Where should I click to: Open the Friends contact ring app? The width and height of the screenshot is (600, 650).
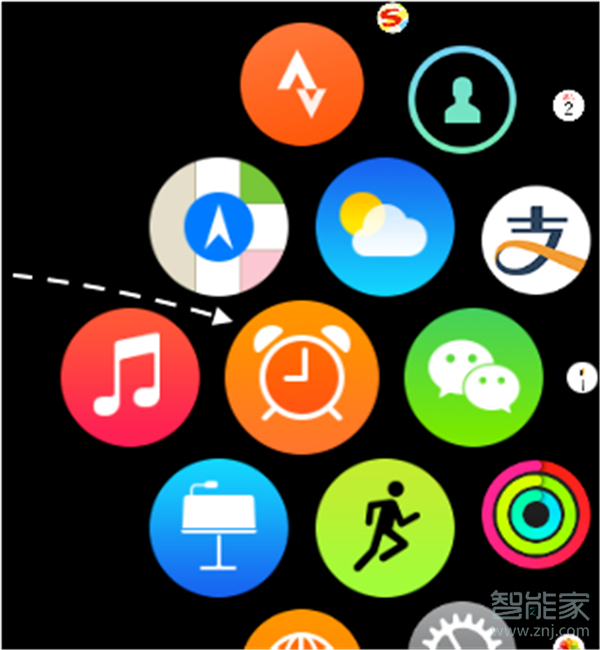(x=462, y=99)
